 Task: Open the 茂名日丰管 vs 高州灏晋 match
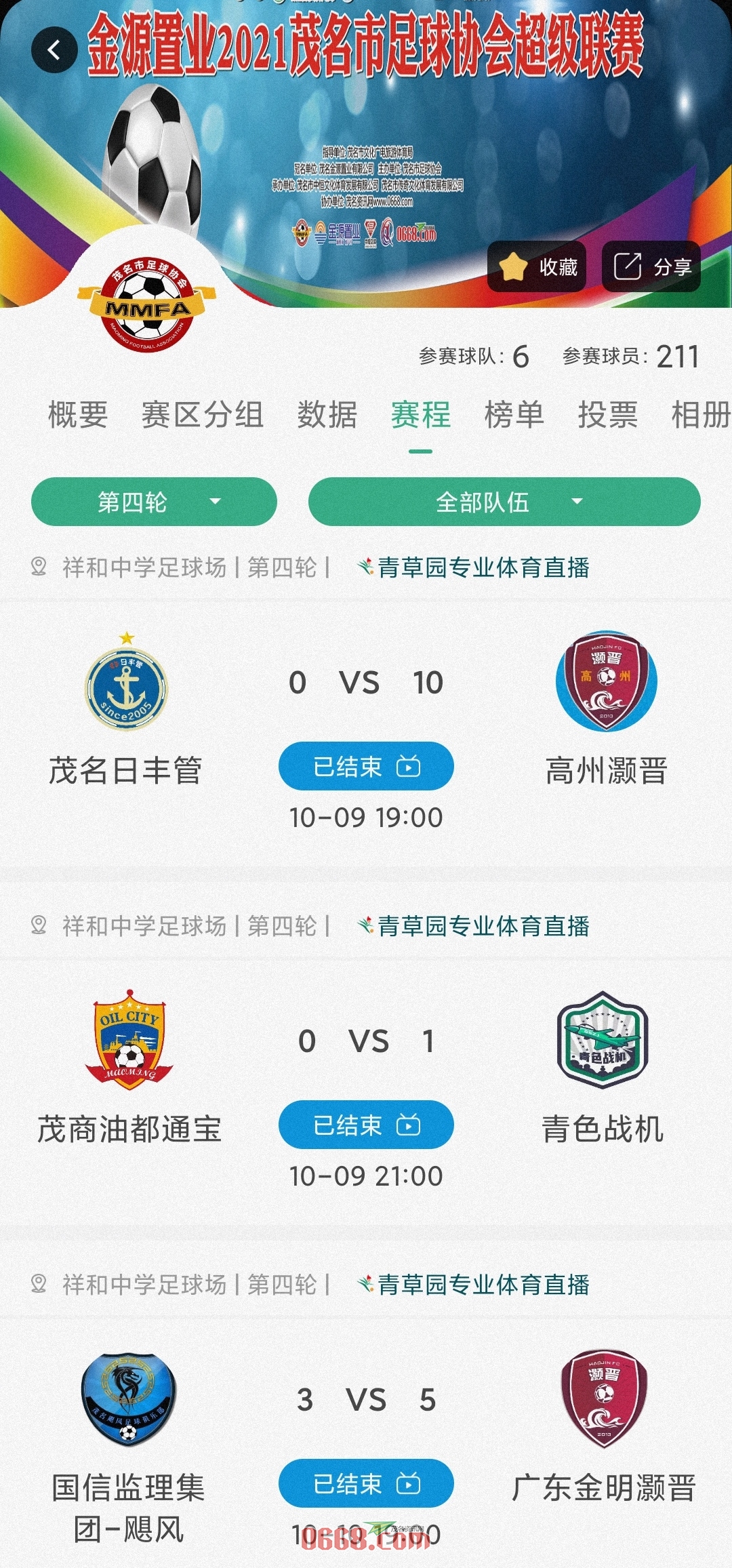(366, 683)
